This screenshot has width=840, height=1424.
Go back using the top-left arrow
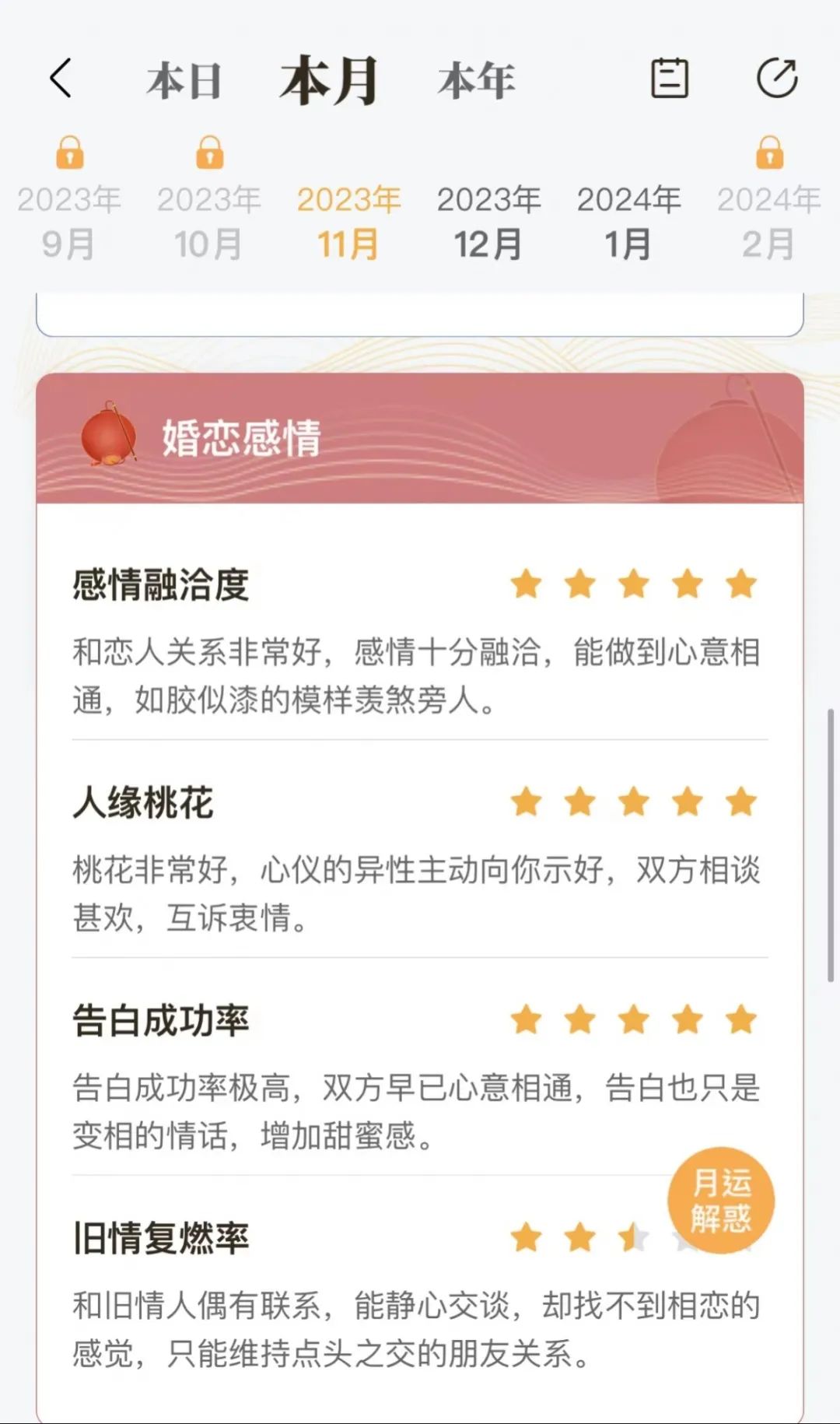(x=61, y=79)
